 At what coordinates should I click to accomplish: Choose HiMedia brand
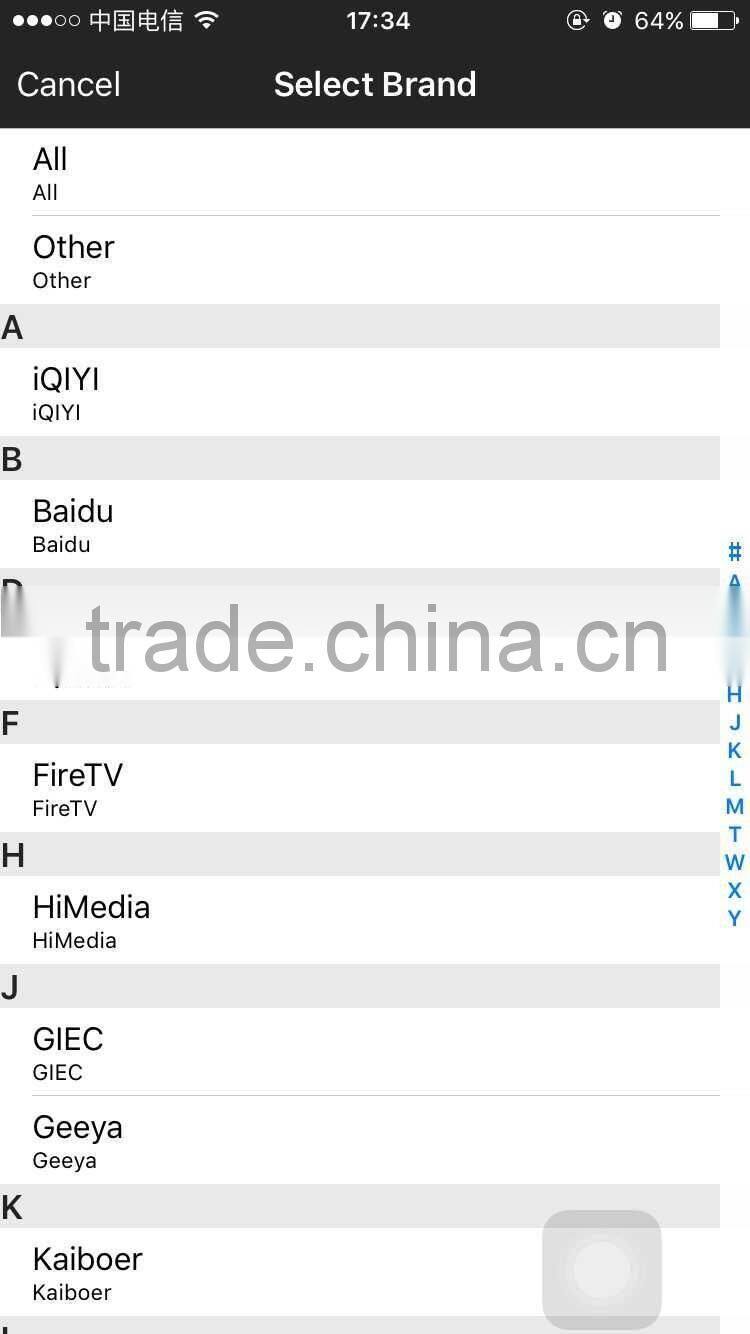[x=360, y=920]
